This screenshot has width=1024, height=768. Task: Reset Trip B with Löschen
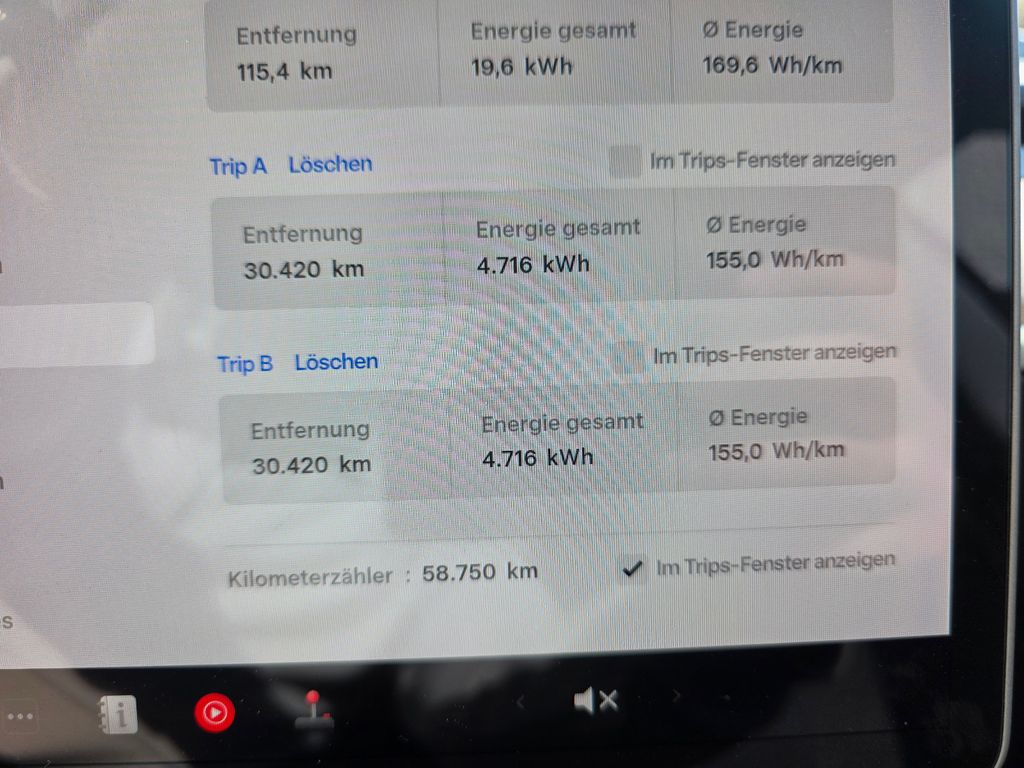point(336,362)
